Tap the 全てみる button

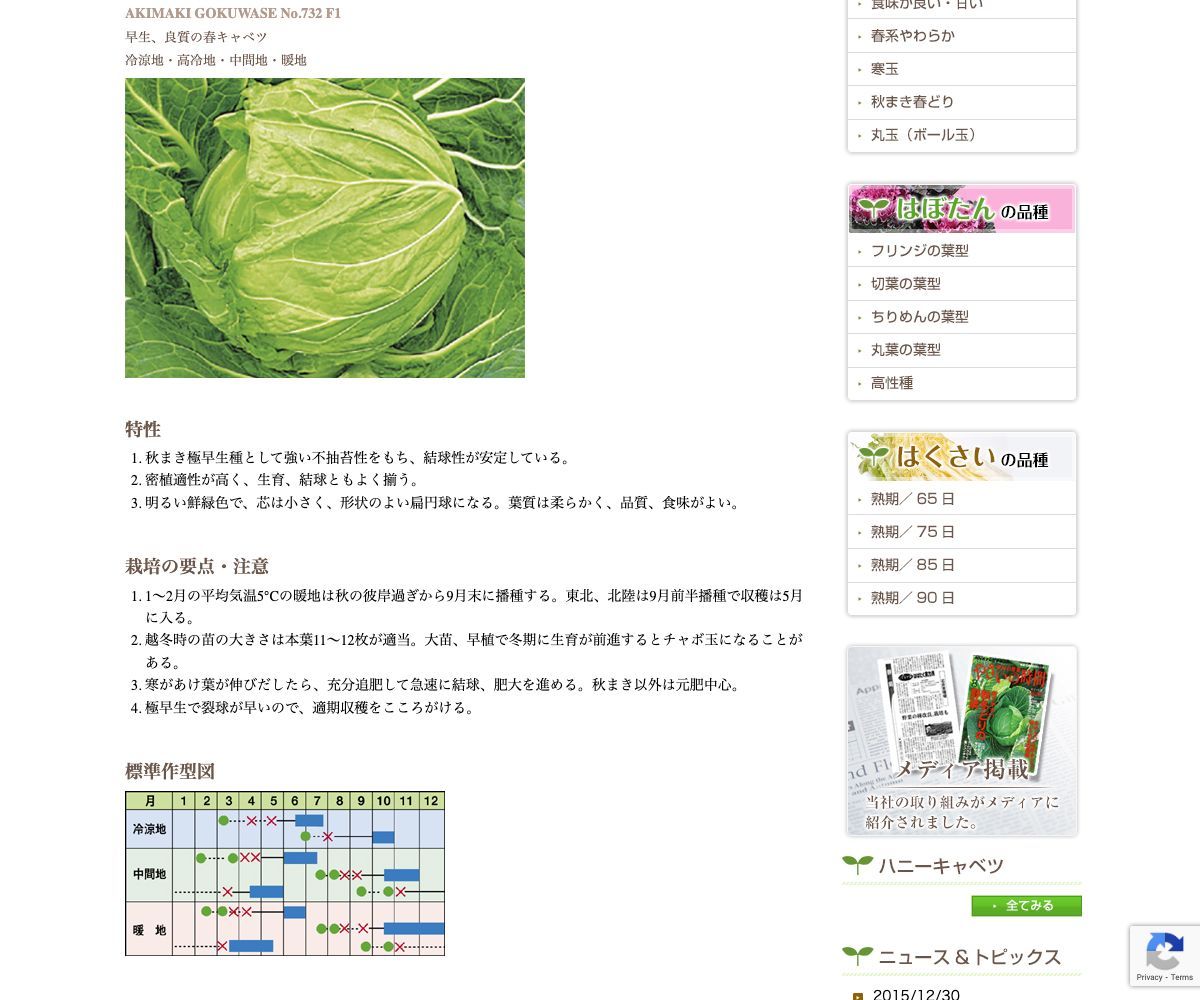tap(1026, 906)
